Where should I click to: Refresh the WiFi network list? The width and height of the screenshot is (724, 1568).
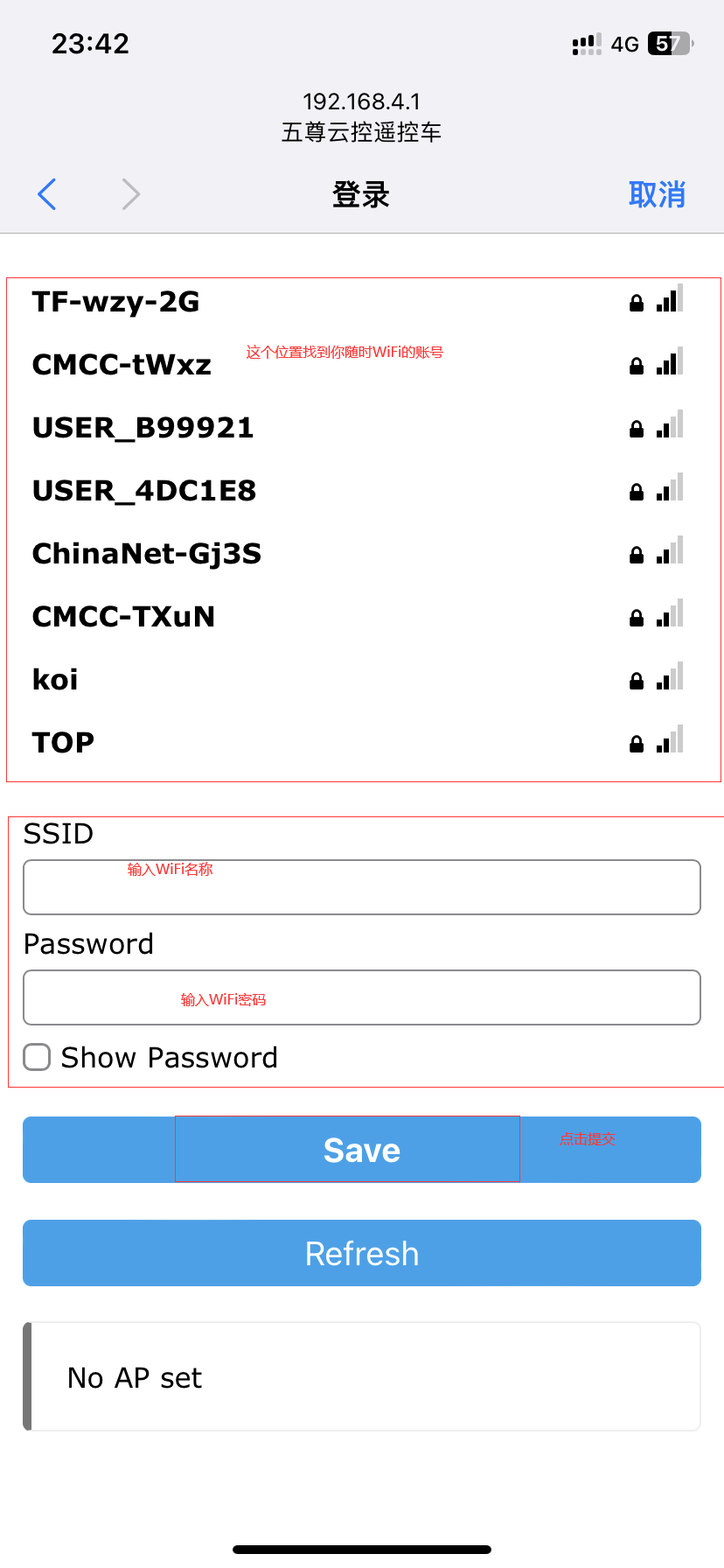(361, 1253)
